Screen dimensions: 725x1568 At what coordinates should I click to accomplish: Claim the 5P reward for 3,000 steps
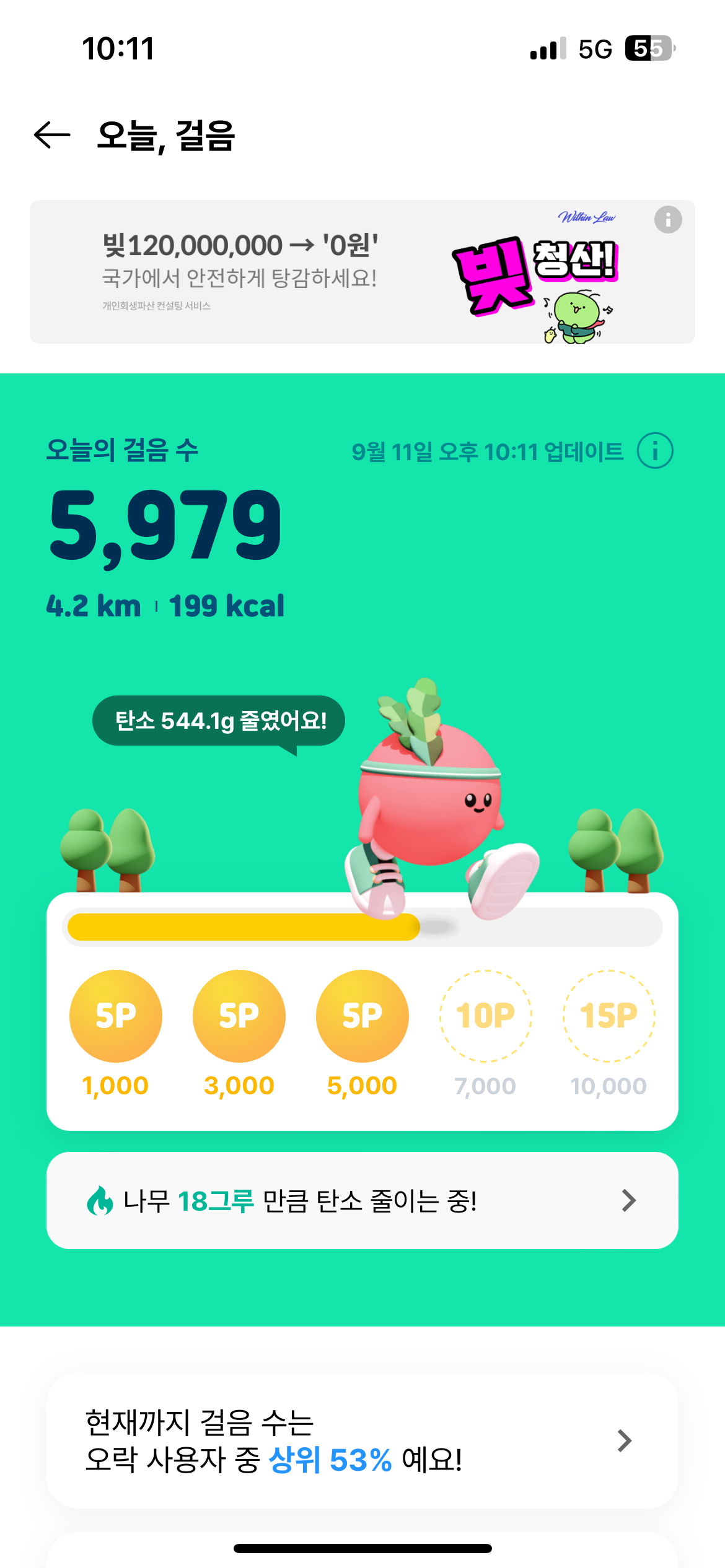click(239, 1016)
